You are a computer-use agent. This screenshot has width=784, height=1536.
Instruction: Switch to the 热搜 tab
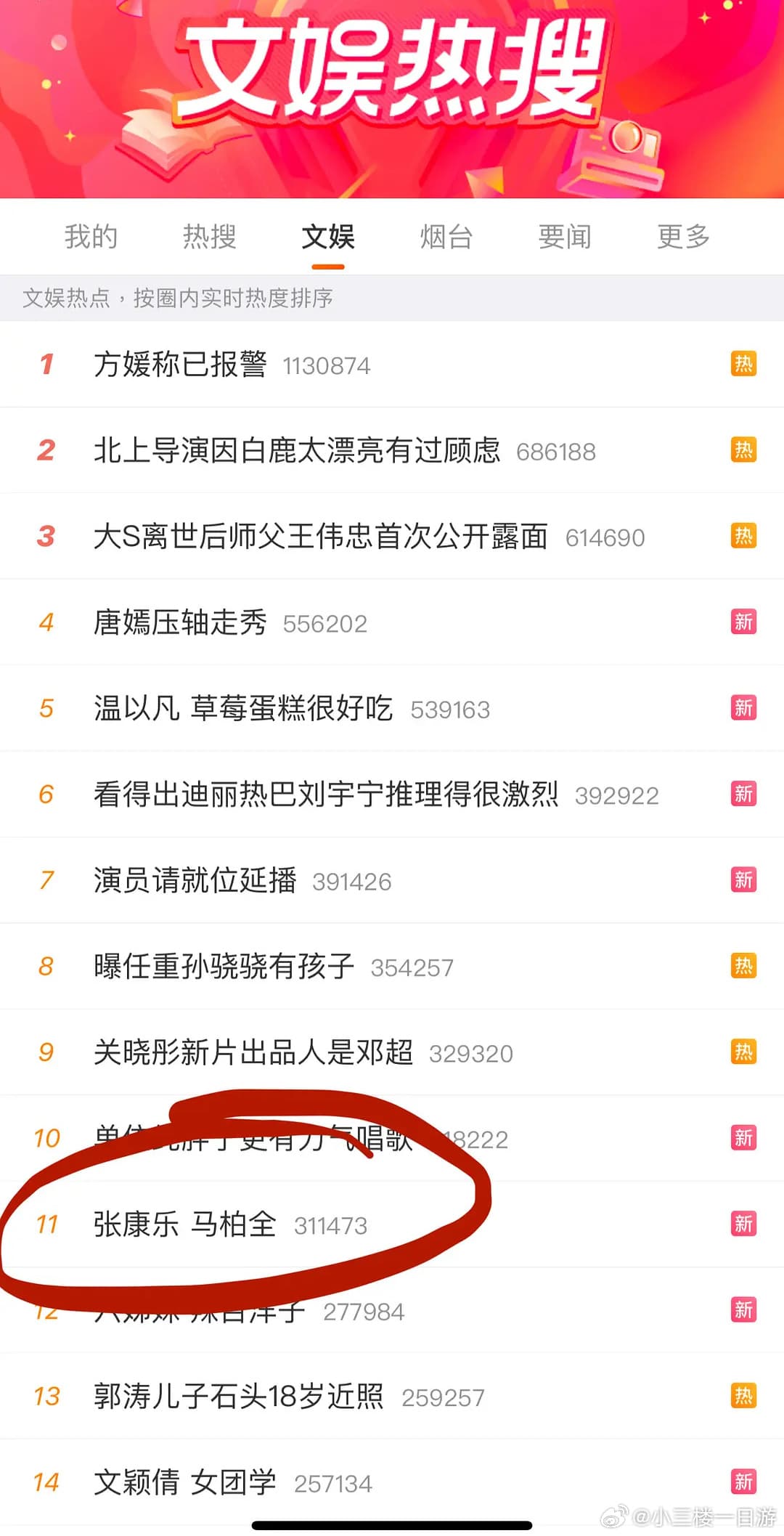tap(209, 237)
